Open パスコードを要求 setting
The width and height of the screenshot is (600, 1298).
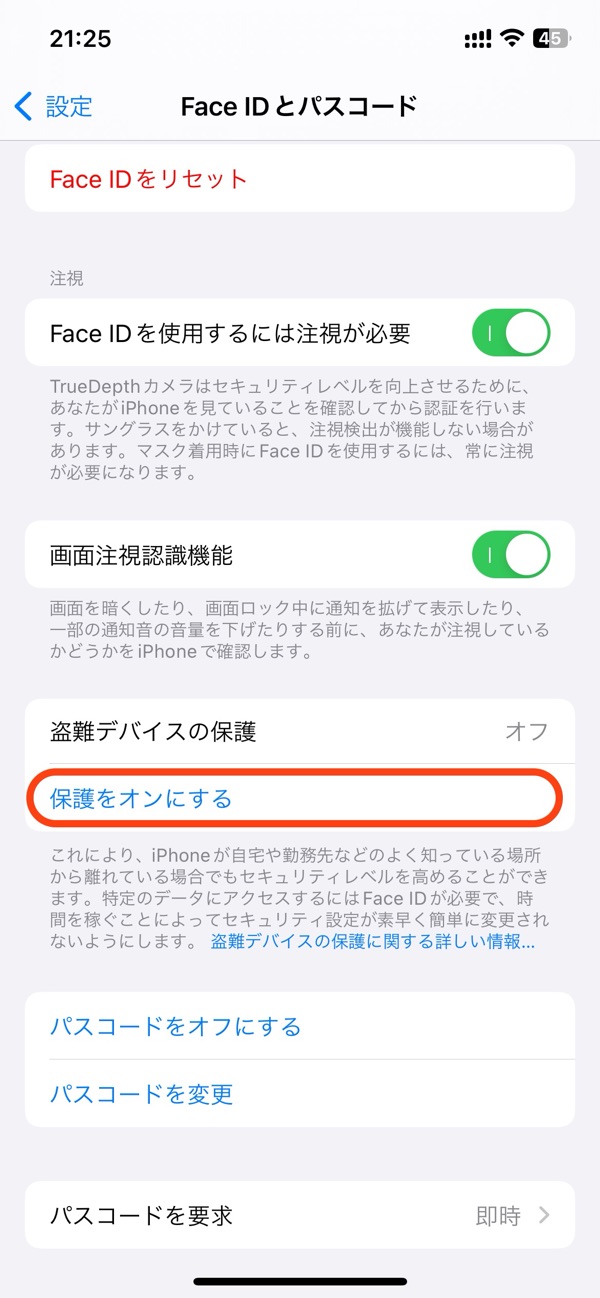[300, 1215]
